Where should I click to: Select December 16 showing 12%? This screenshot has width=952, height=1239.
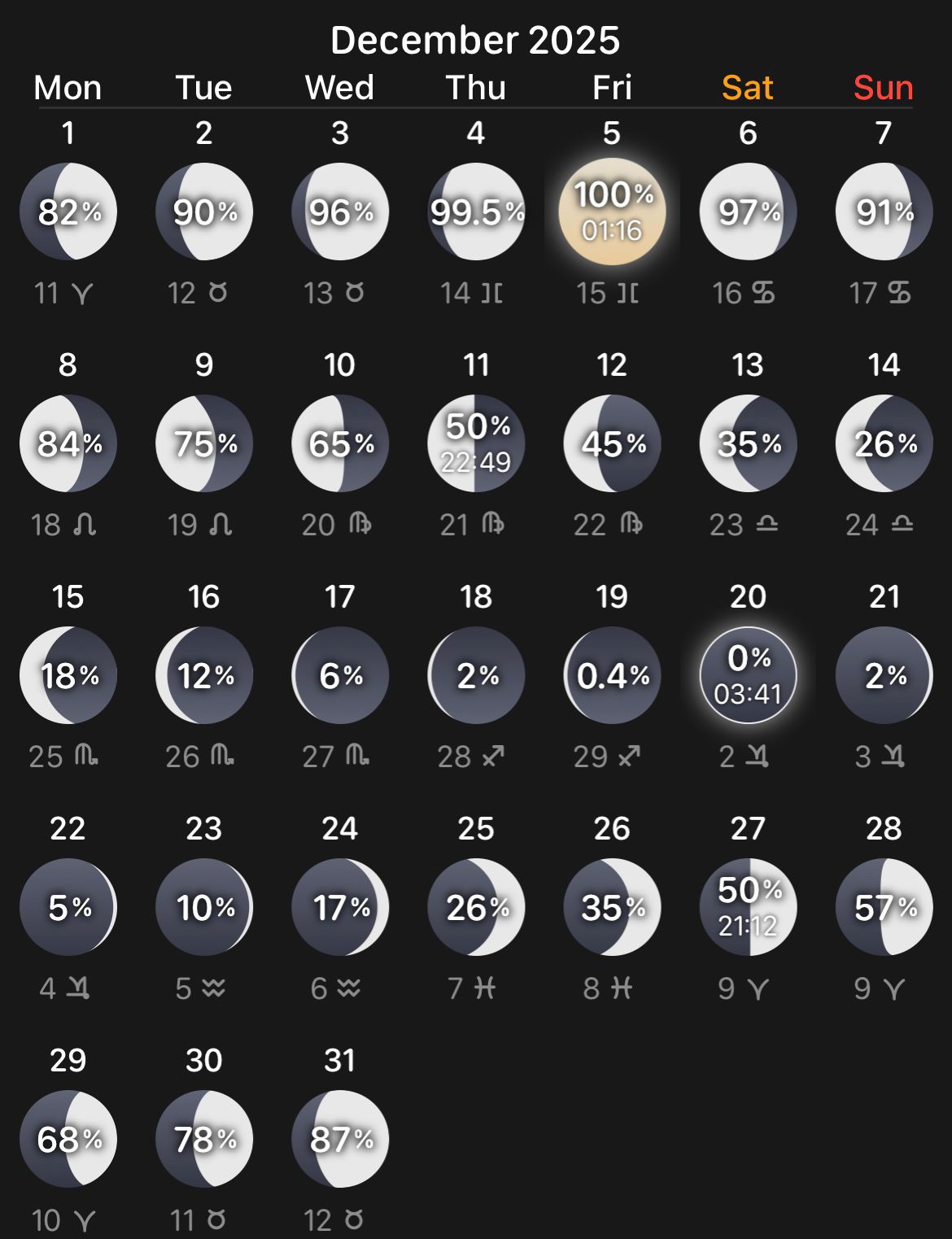[x=204, y=675]
